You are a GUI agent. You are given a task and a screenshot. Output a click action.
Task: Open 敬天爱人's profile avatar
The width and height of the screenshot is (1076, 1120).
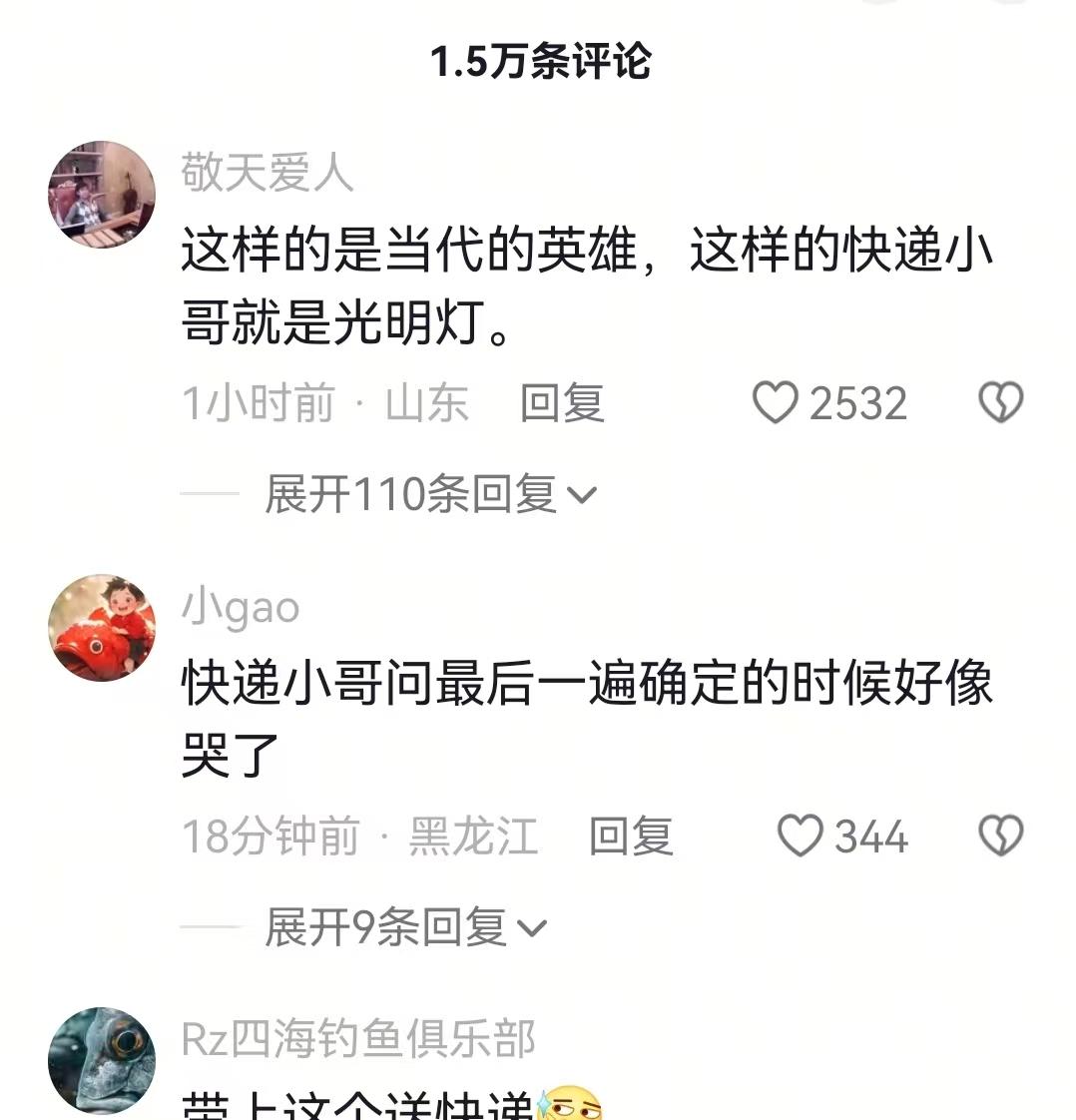102,195
